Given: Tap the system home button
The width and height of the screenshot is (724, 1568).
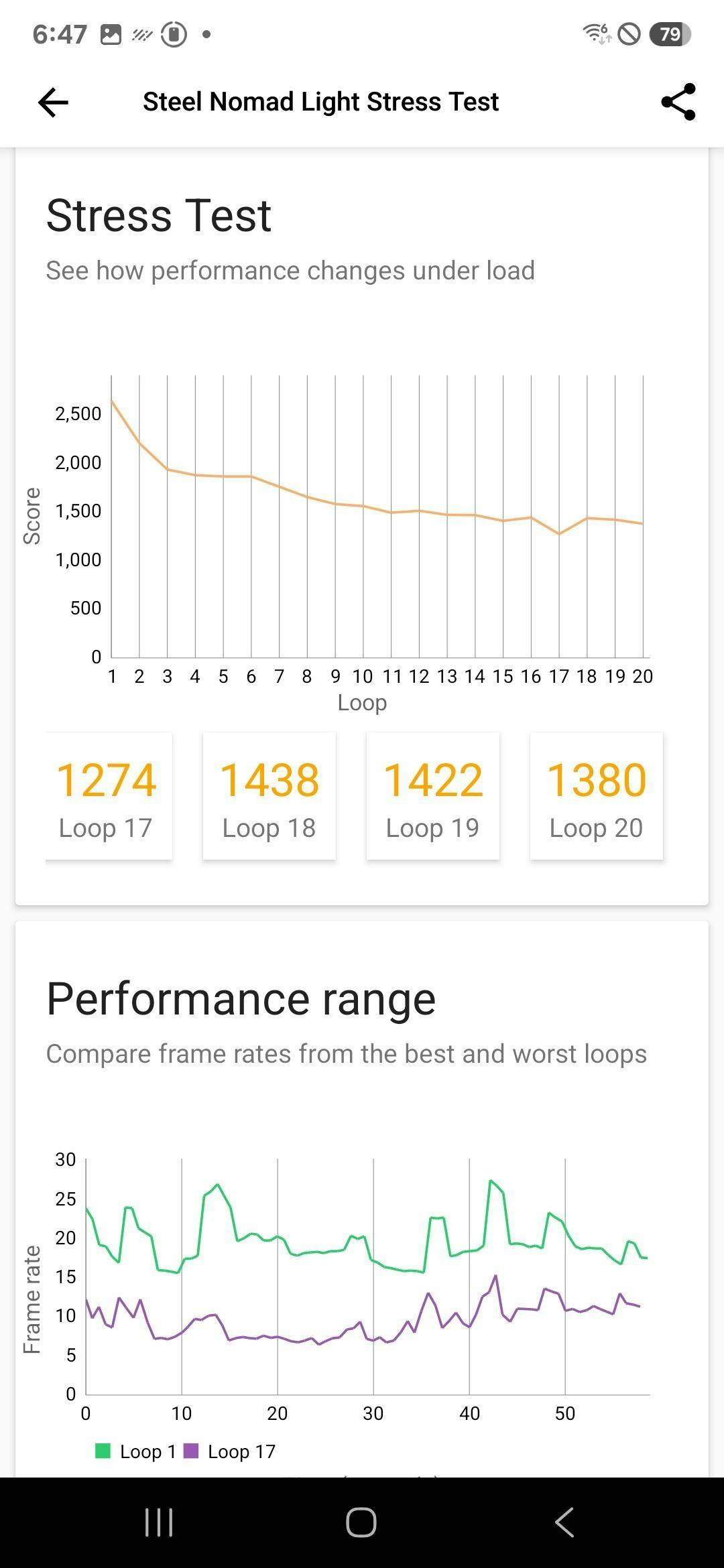Looking at the screenshot, I should (x=361, y=1522).
